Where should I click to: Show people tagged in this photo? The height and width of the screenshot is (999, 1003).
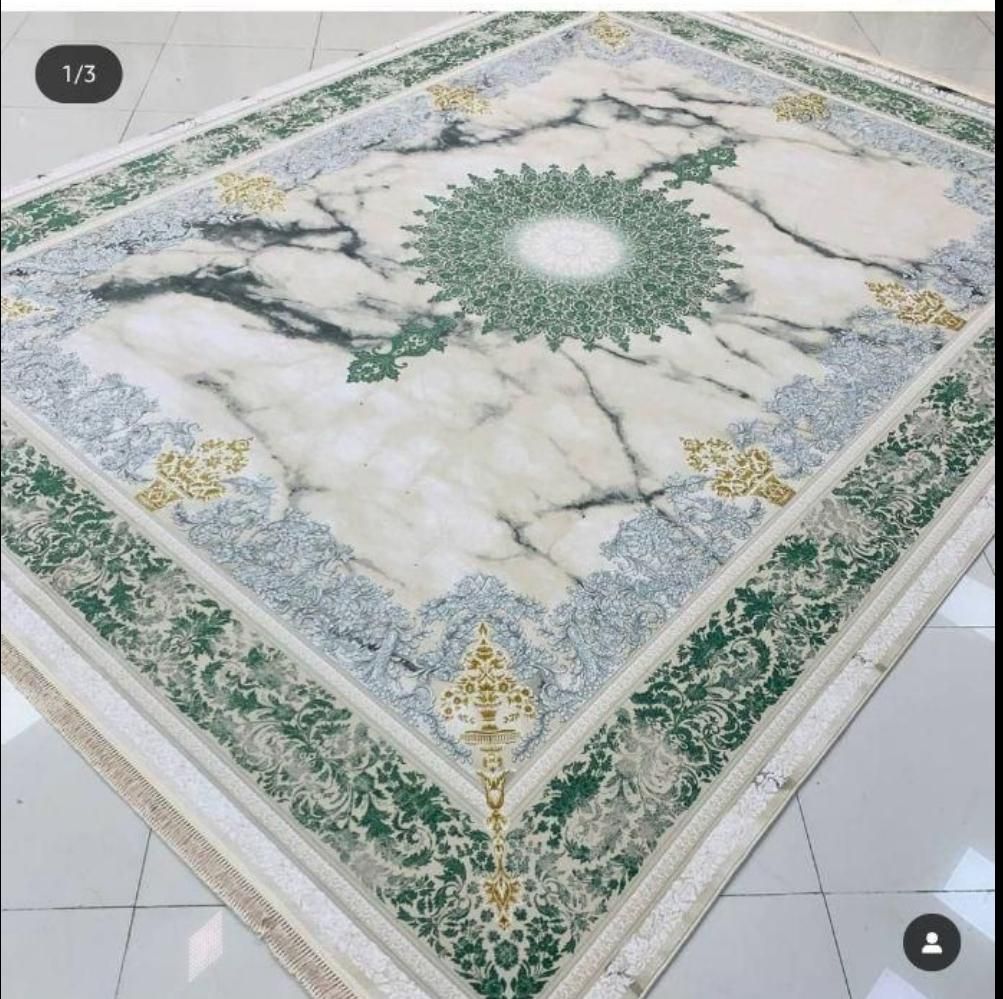931,943
